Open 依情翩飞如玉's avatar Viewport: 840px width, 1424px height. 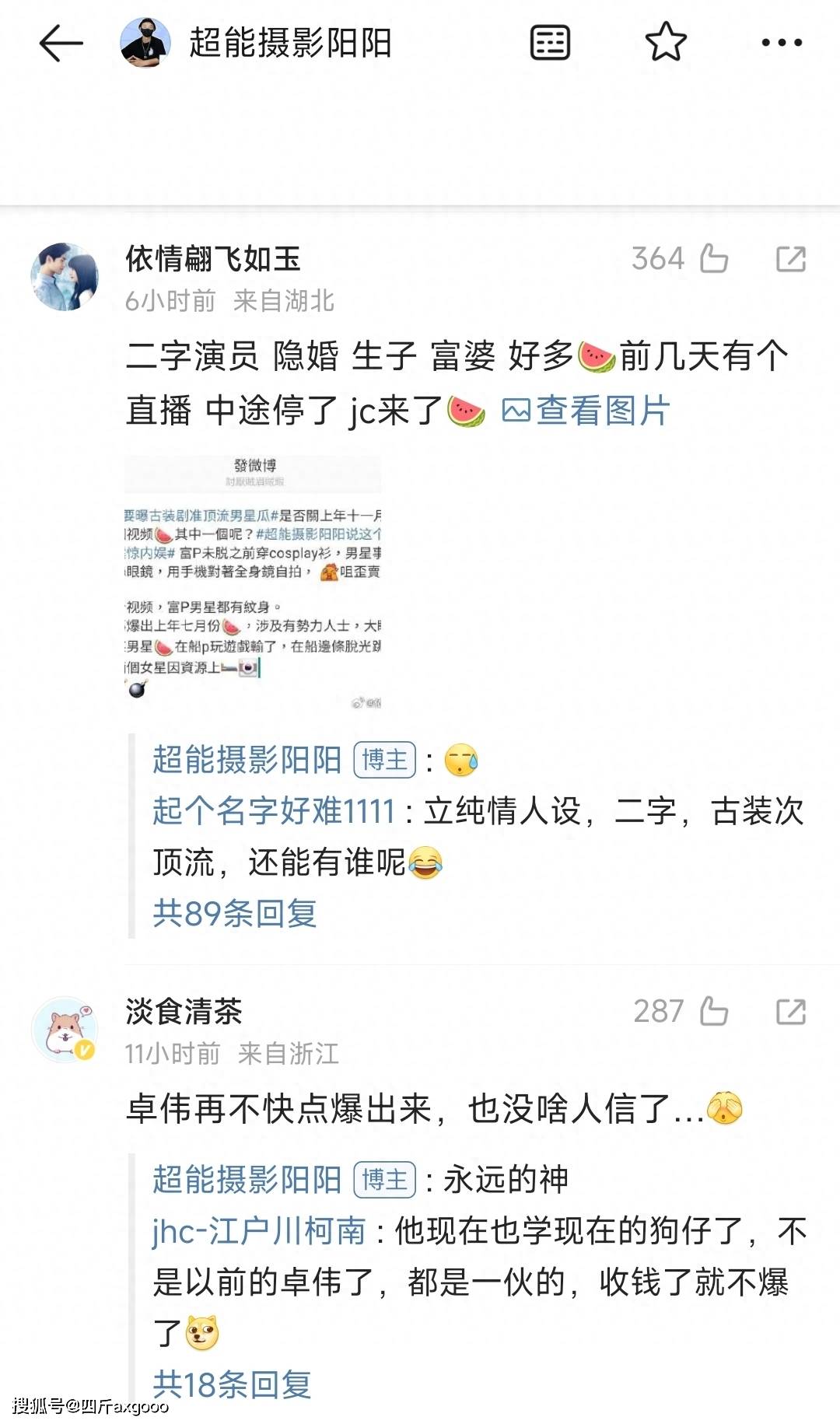click(x=65, y=276)
